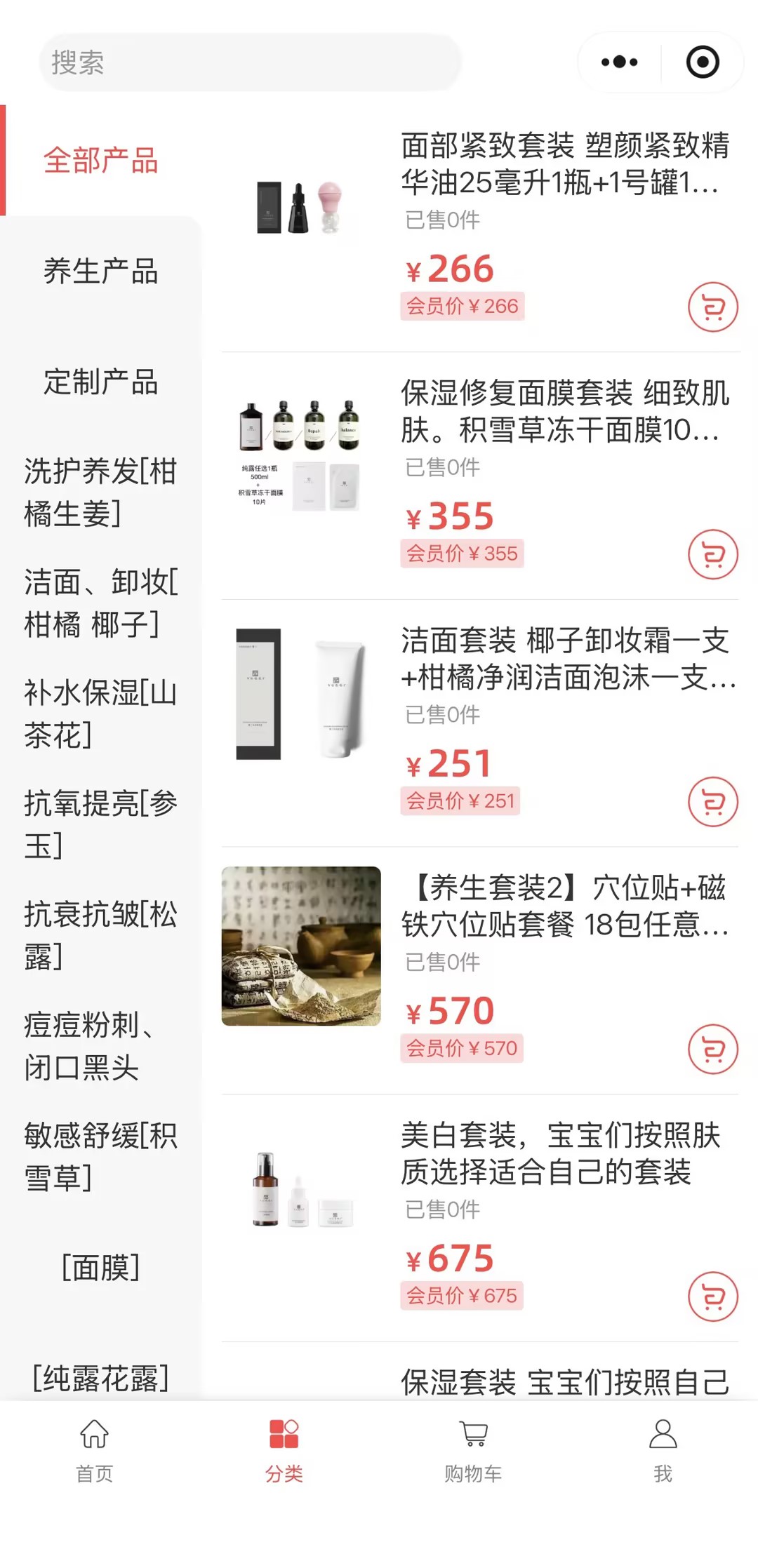The height and width of the screenshot is (1568, 758).
Task: Open the mini program more-options menu
Action: point(619,62)
